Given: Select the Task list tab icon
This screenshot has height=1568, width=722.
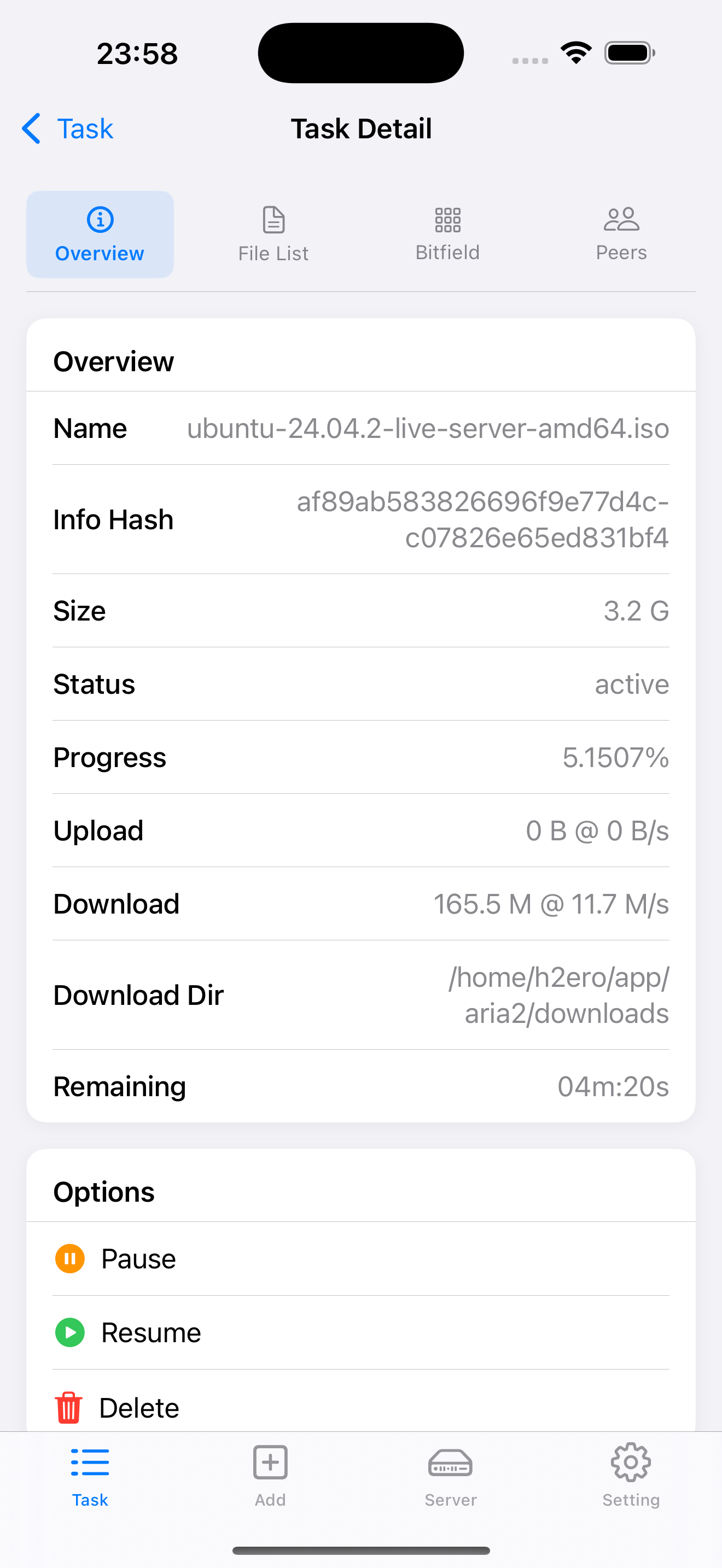Looking at the screenshot, I should 90,1461.
